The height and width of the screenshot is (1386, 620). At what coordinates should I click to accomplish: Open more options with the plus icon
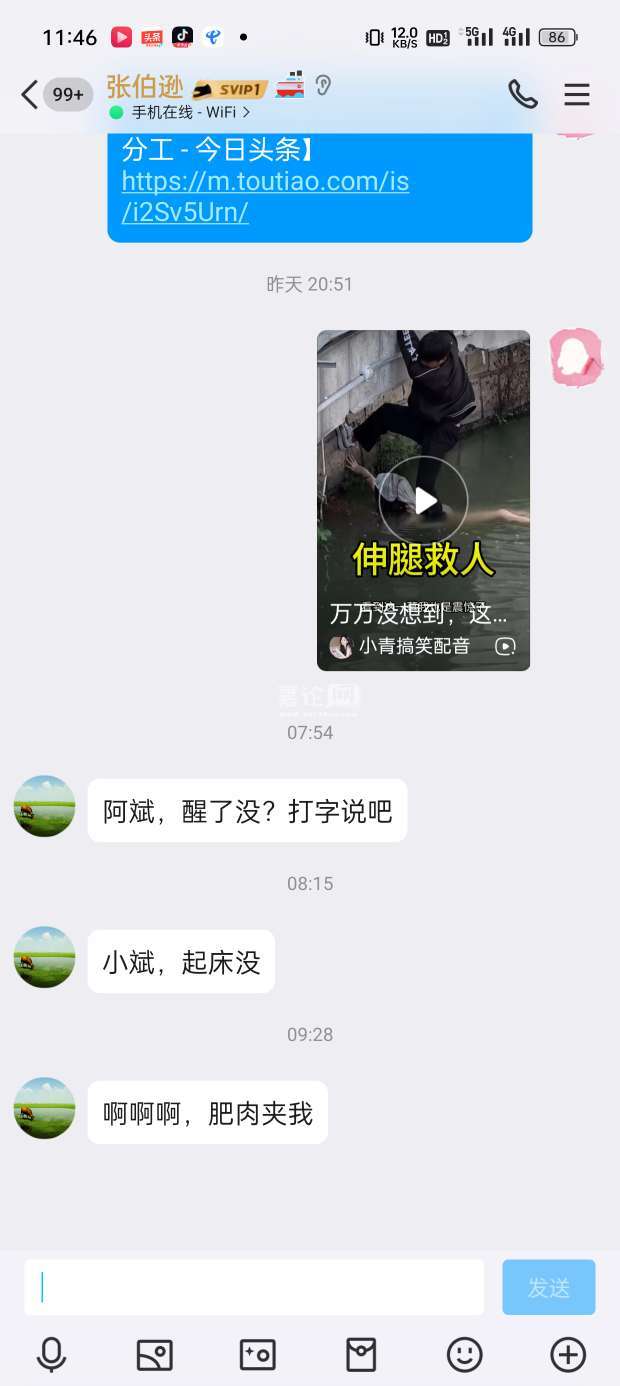(568, 1355)
